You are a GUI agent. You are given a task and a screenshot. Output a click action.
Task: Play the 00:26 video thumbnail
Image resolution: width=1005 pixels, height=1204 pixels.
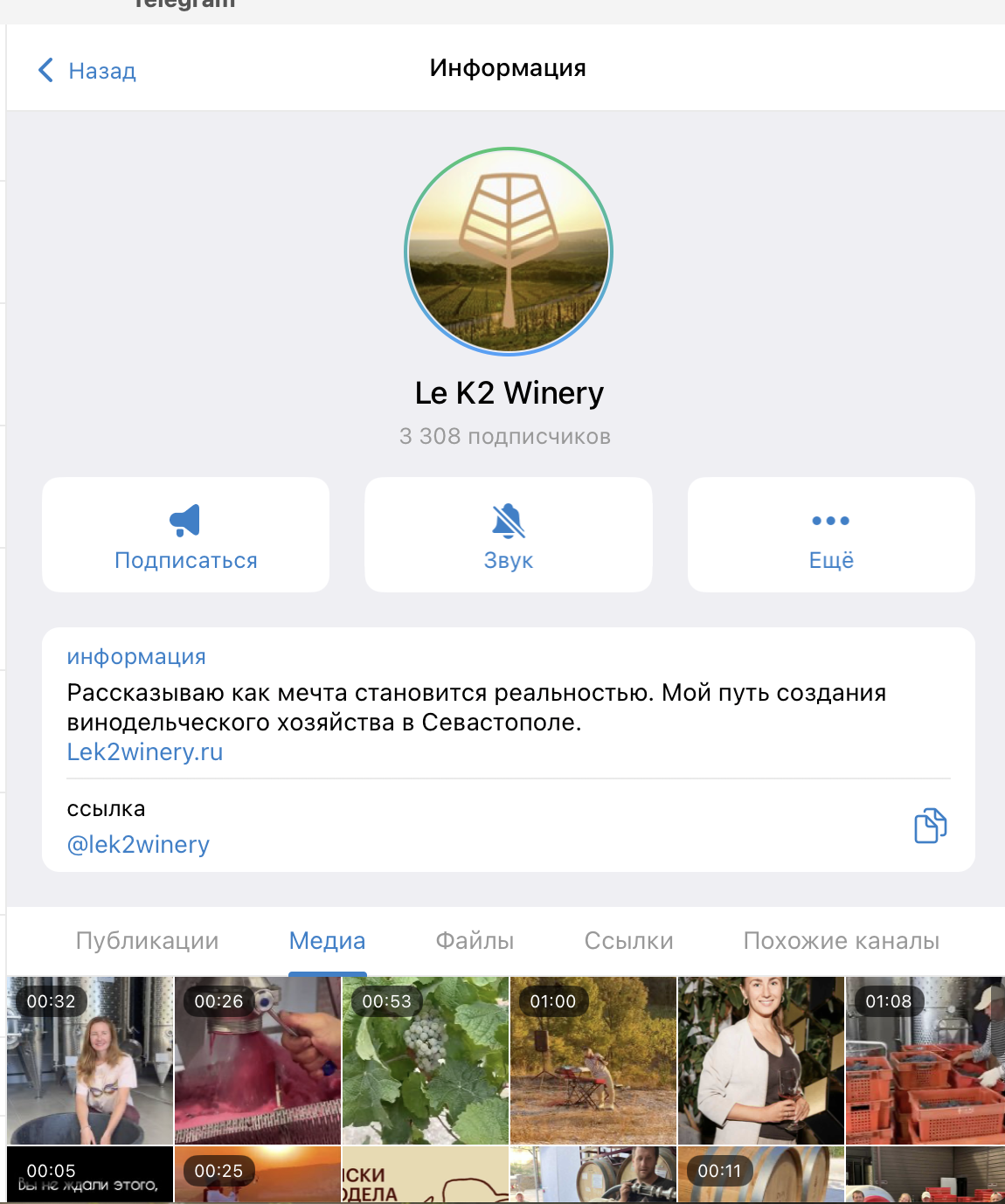[258, 1062]
